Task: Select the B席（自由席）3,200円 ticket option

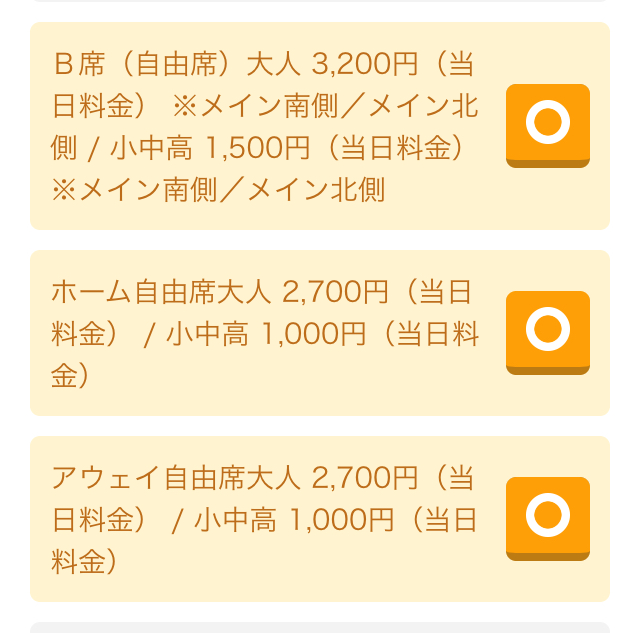Action: (x=547, y=124)
